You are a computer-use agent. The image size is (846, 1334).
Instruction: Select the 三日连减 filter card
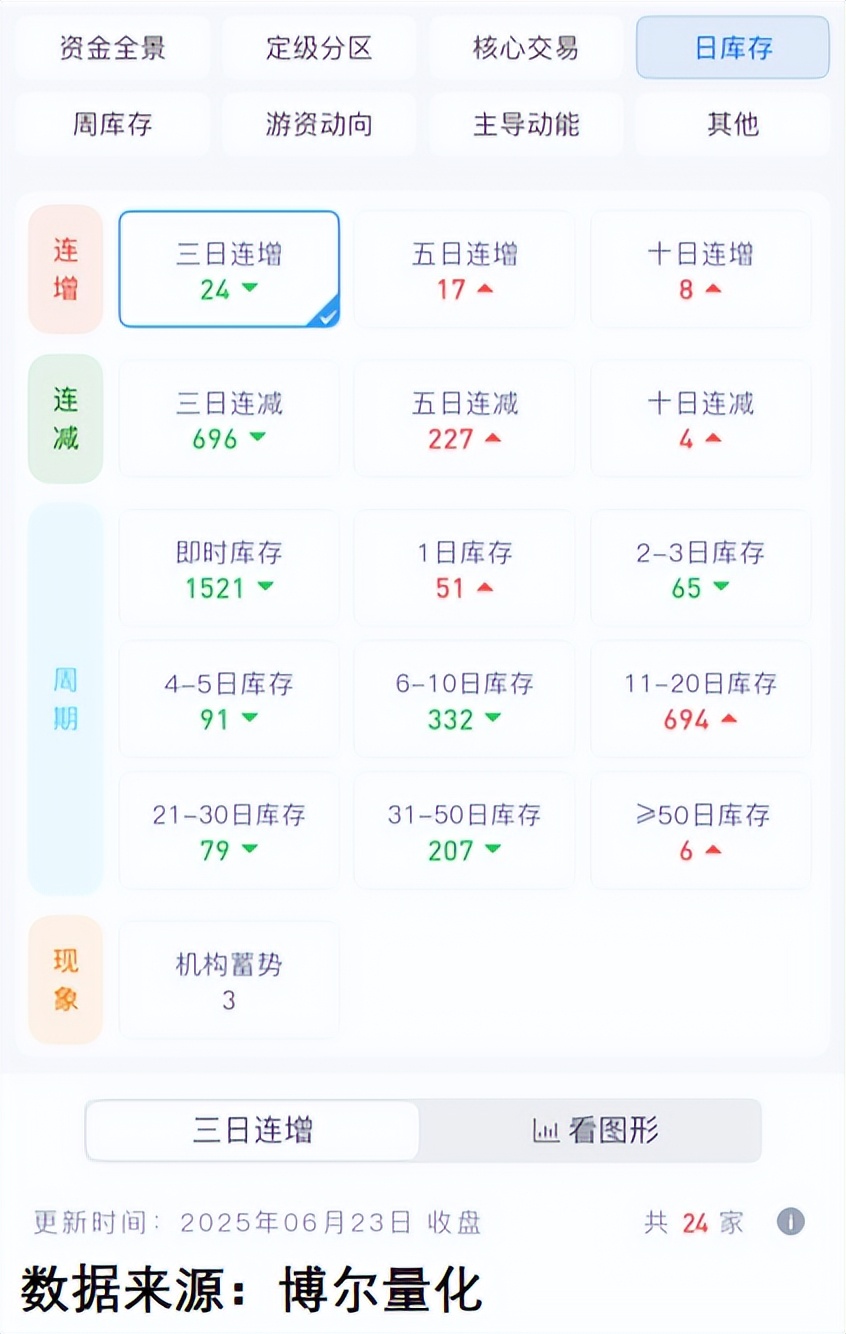229,419
